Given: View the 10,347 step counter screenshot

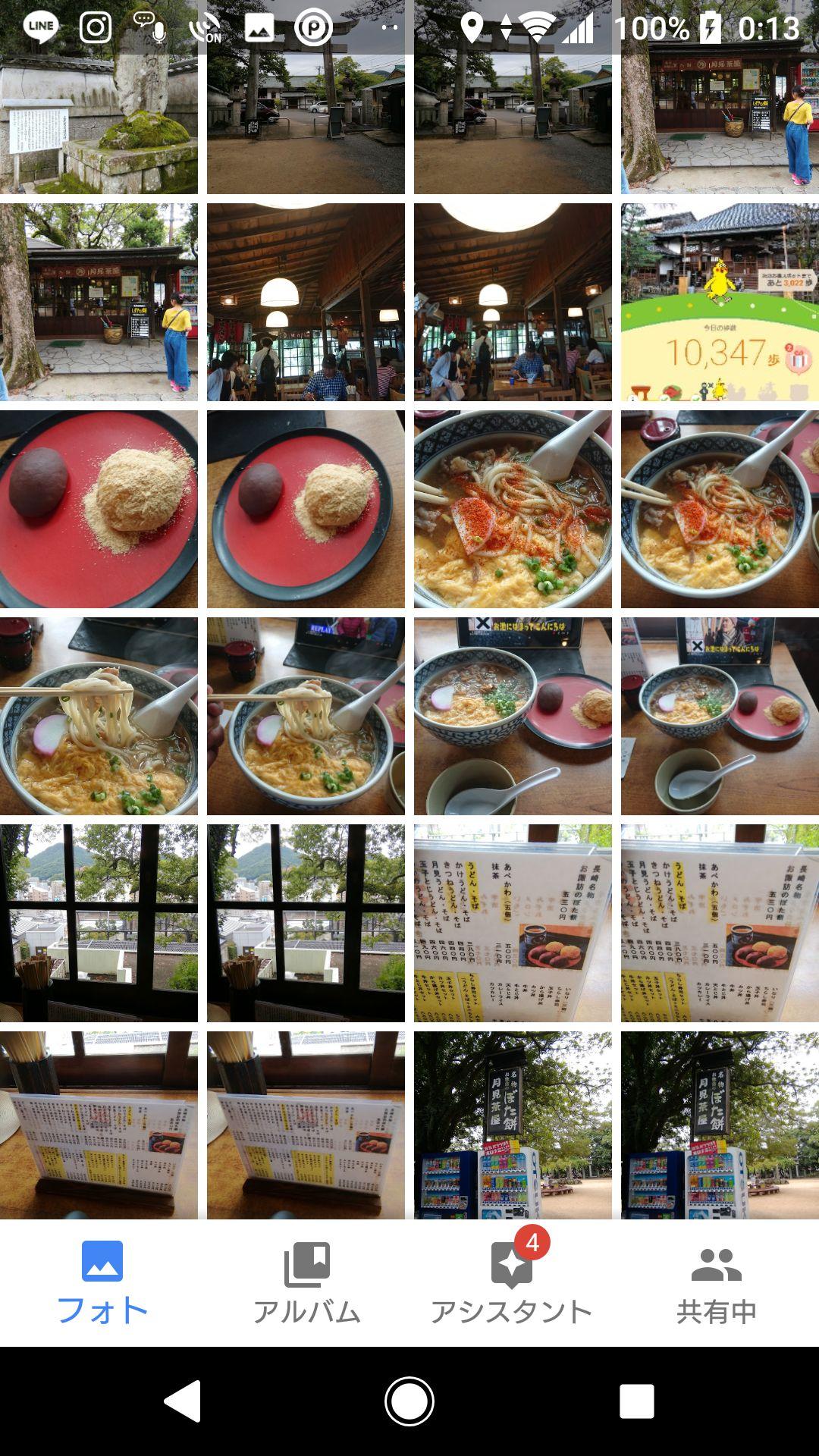Looking at the screenshot, I should pos(720,302).
